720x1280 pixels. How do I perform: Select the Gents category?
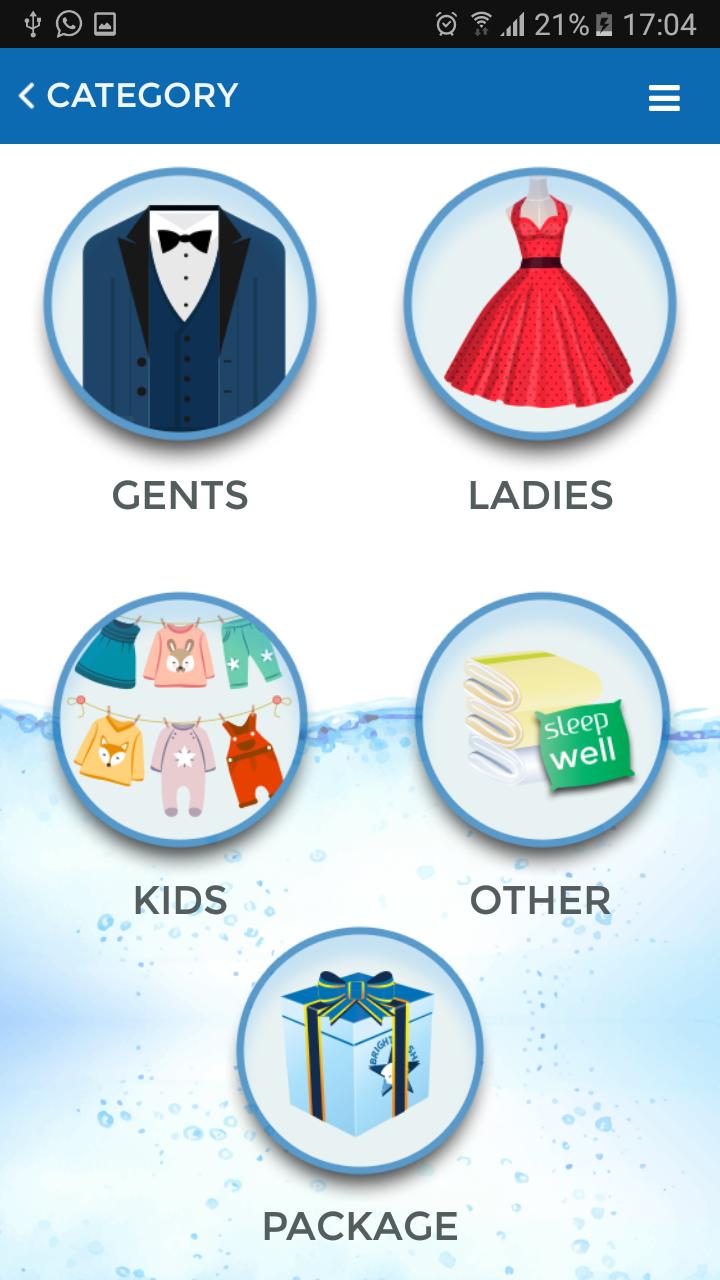[x=180, y=304]
